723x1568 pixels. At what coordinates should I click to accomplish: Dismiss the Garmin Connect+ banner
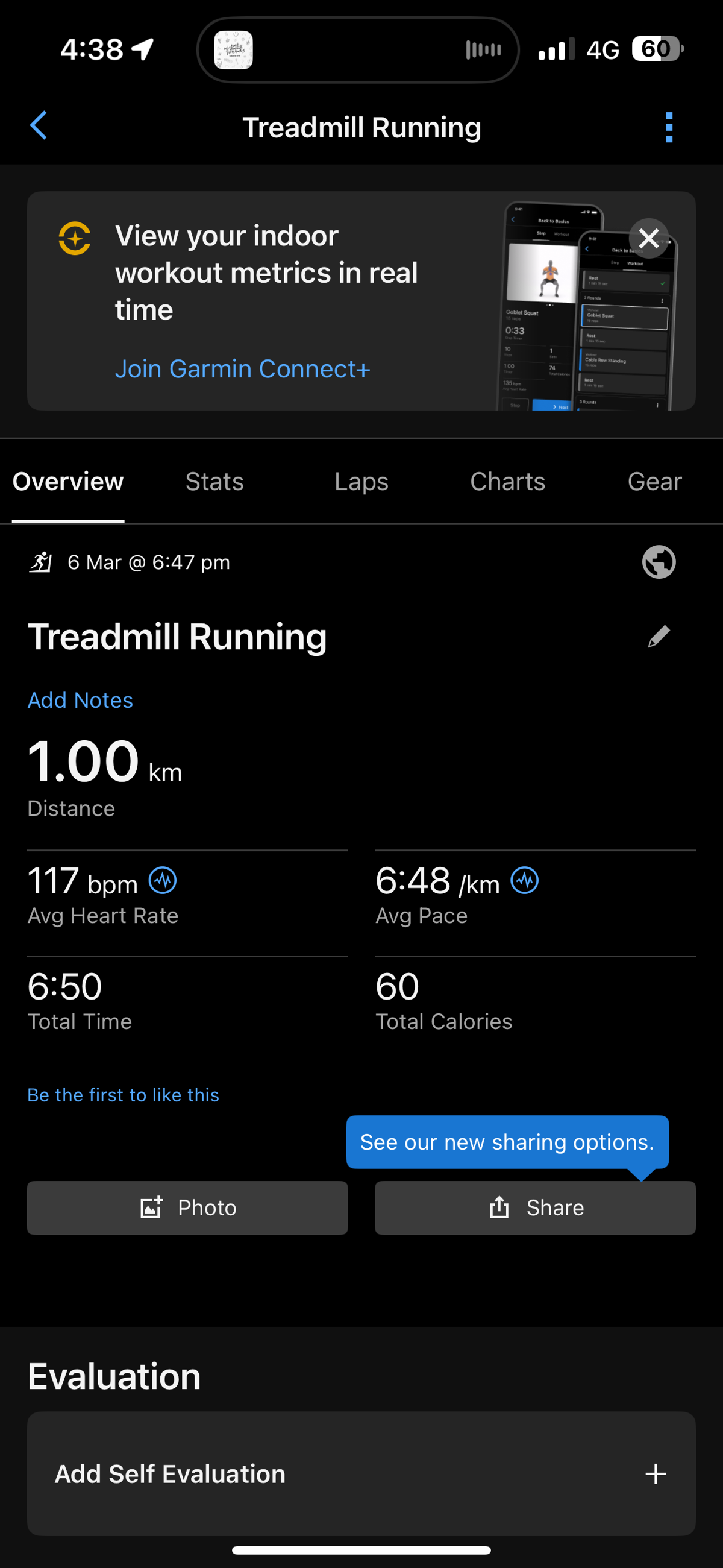(648, 238)
